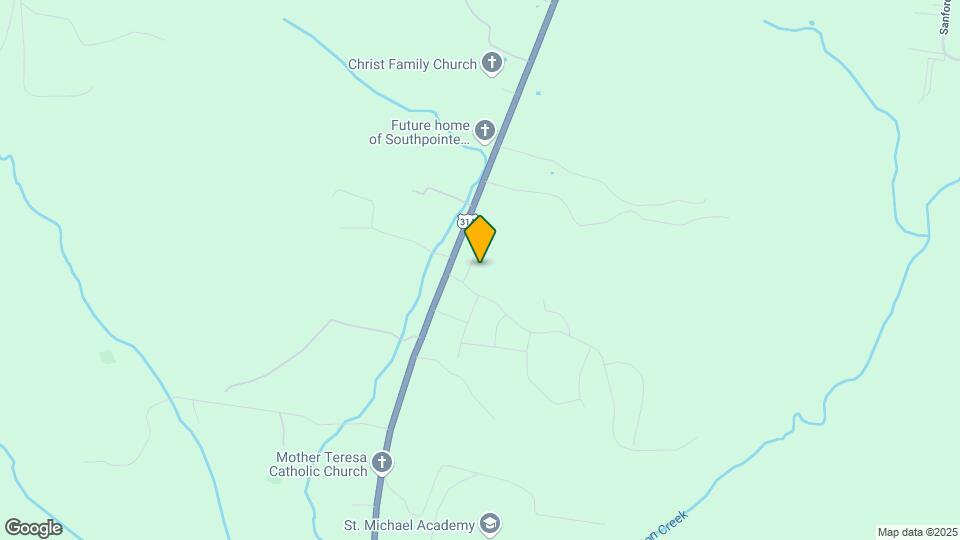Select the Future home of Southpointe marker
Viewport: 960px width, 540px height.
[485, 130]
